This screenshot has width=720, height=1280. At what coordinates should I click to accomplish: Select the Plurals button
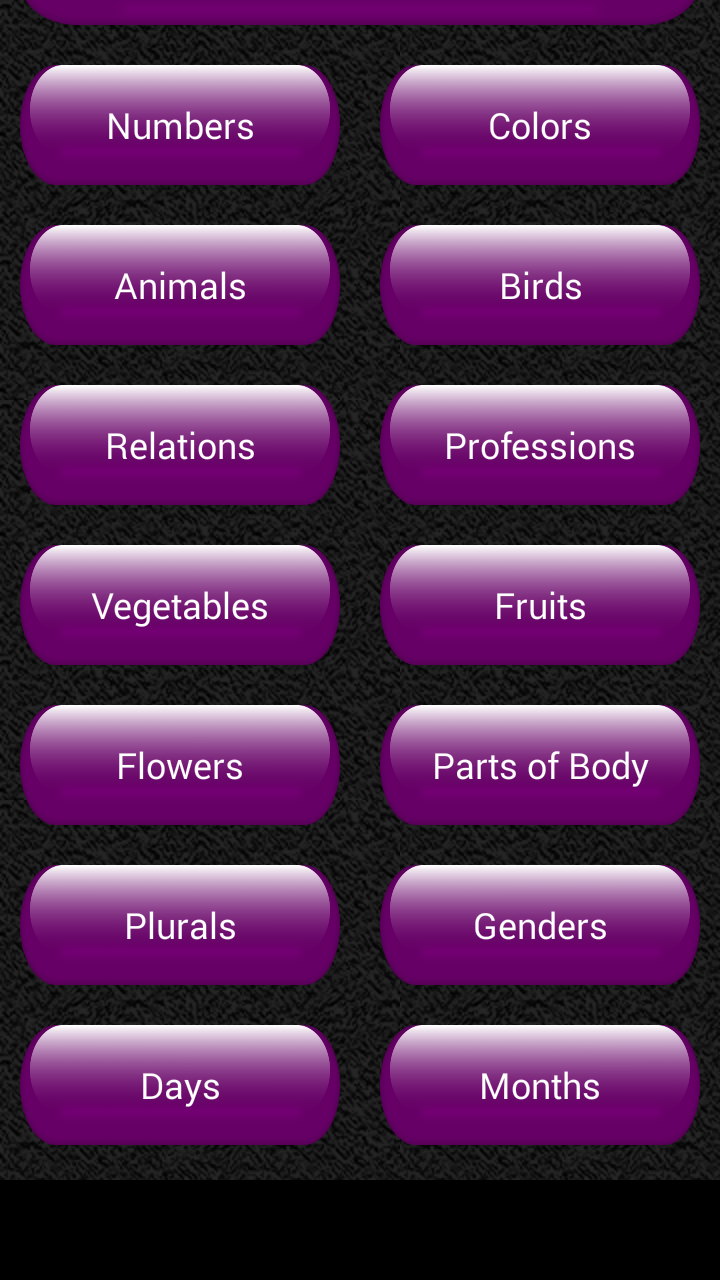pos(180,925)
